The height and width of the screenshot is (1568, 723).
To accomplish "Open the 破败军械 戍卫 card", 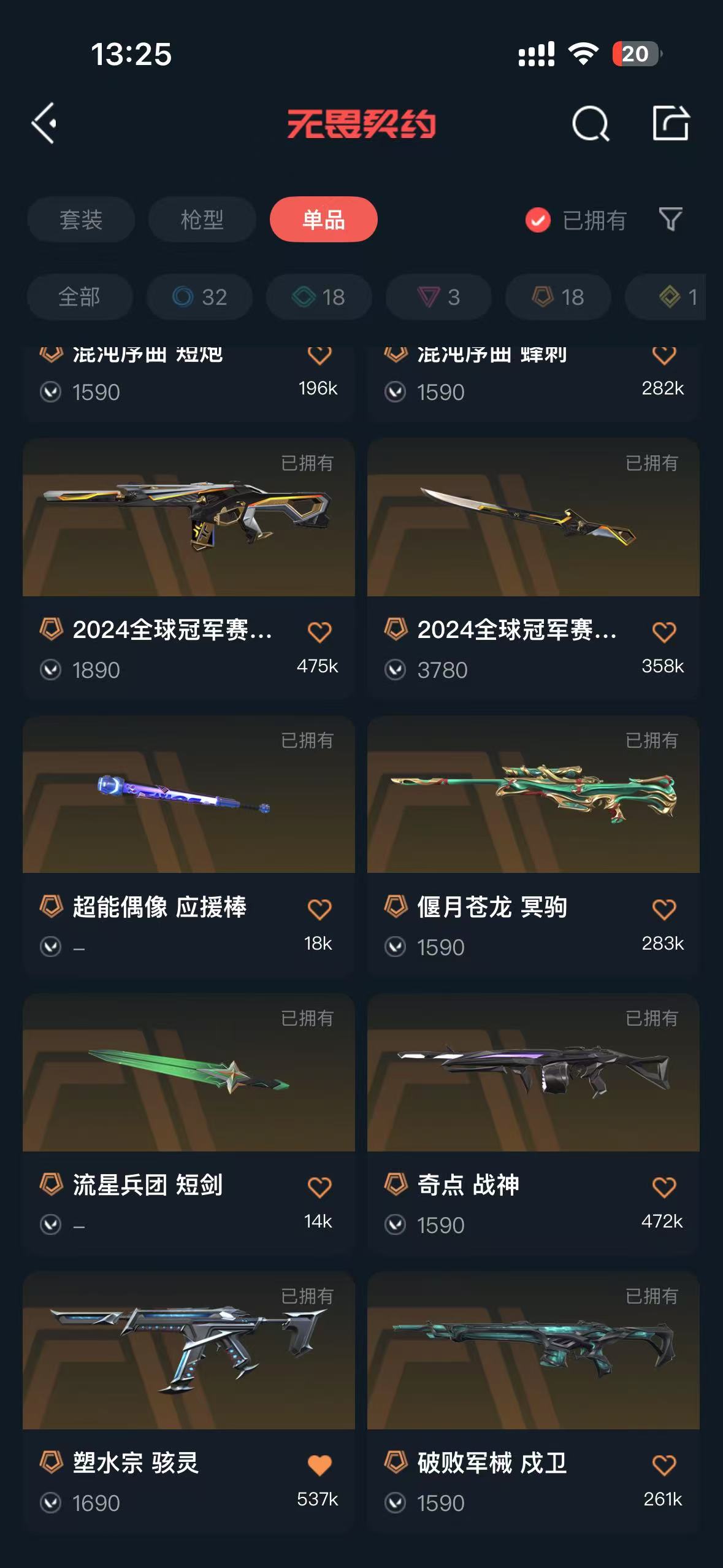I will point(534,1402).
